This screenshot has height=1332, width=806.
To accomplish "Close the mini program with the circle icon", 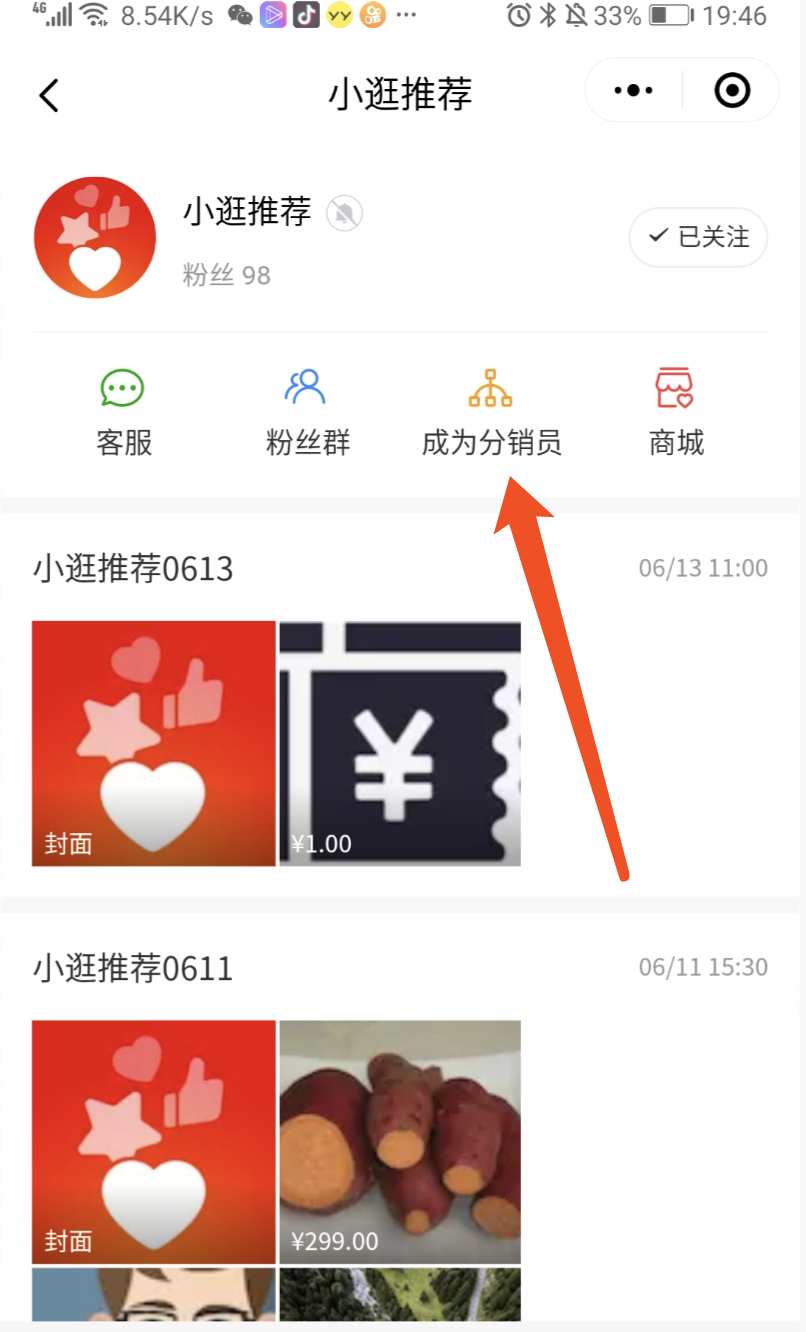I will click(x=732, y=91).
